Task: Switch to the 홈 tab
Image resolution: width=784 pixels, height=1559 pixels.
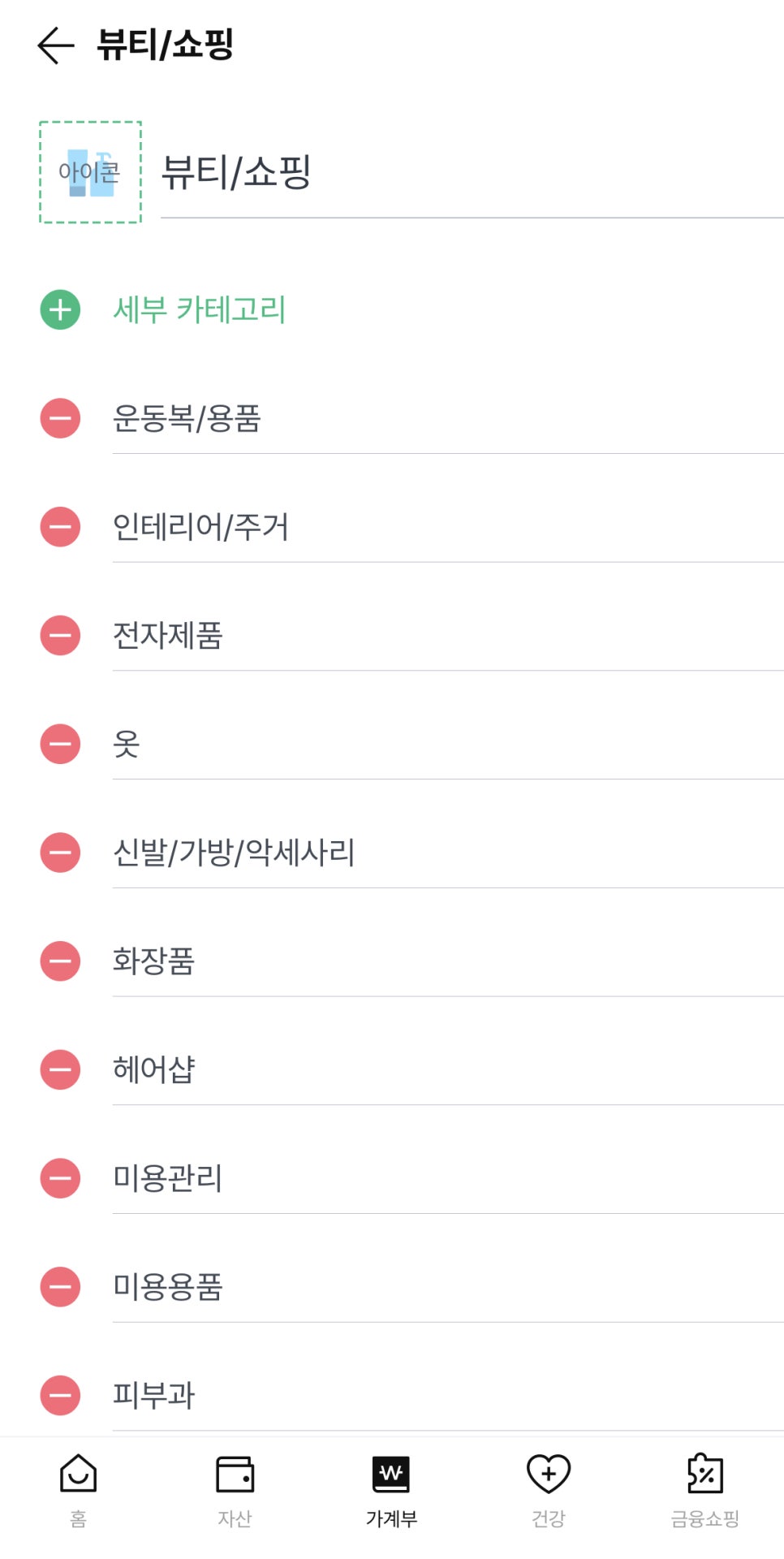Action: (x=78, y=1491)
